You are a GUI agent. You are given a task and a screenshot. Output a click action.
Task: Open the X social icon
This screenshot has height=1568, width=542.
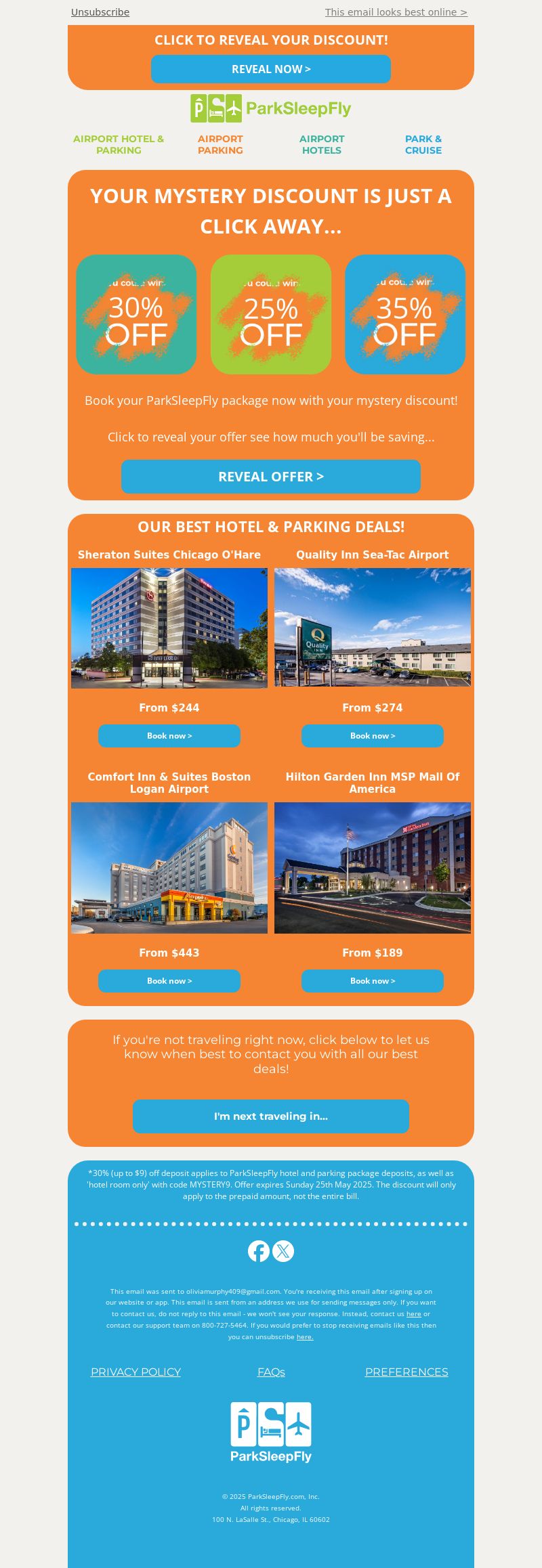point(283,1251)
